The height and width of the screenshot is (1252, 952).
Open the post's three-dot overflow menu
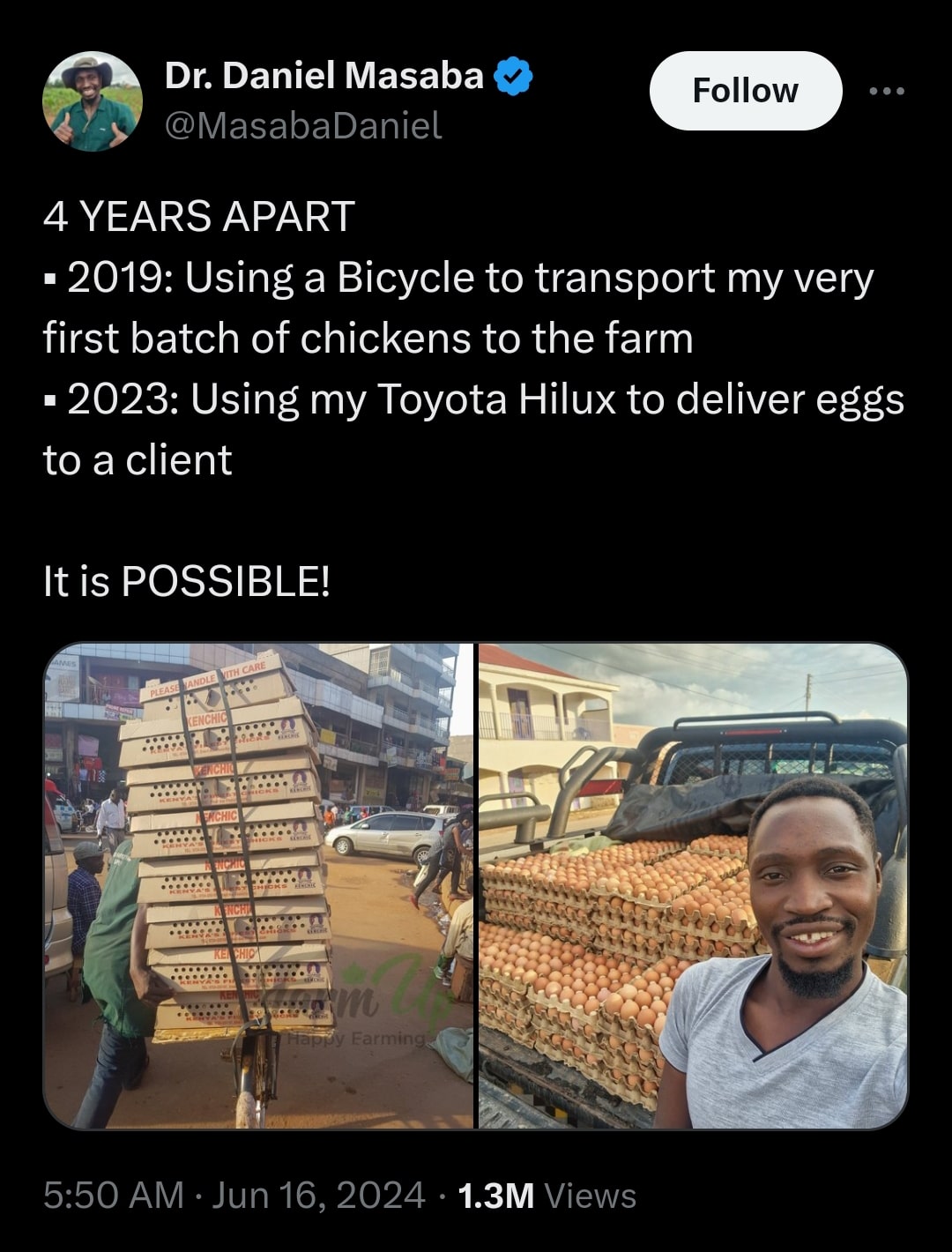click(x=886, y=91)
